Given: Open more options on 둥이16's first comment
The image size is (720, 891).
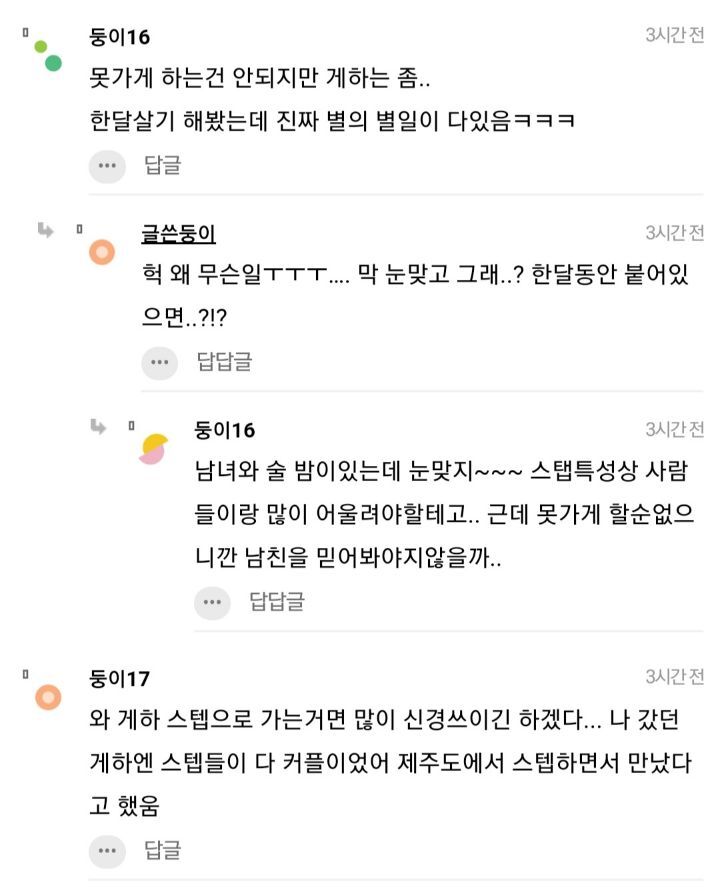Looking at the screenshot, I should pyautogui.click(x=107, y=166).
